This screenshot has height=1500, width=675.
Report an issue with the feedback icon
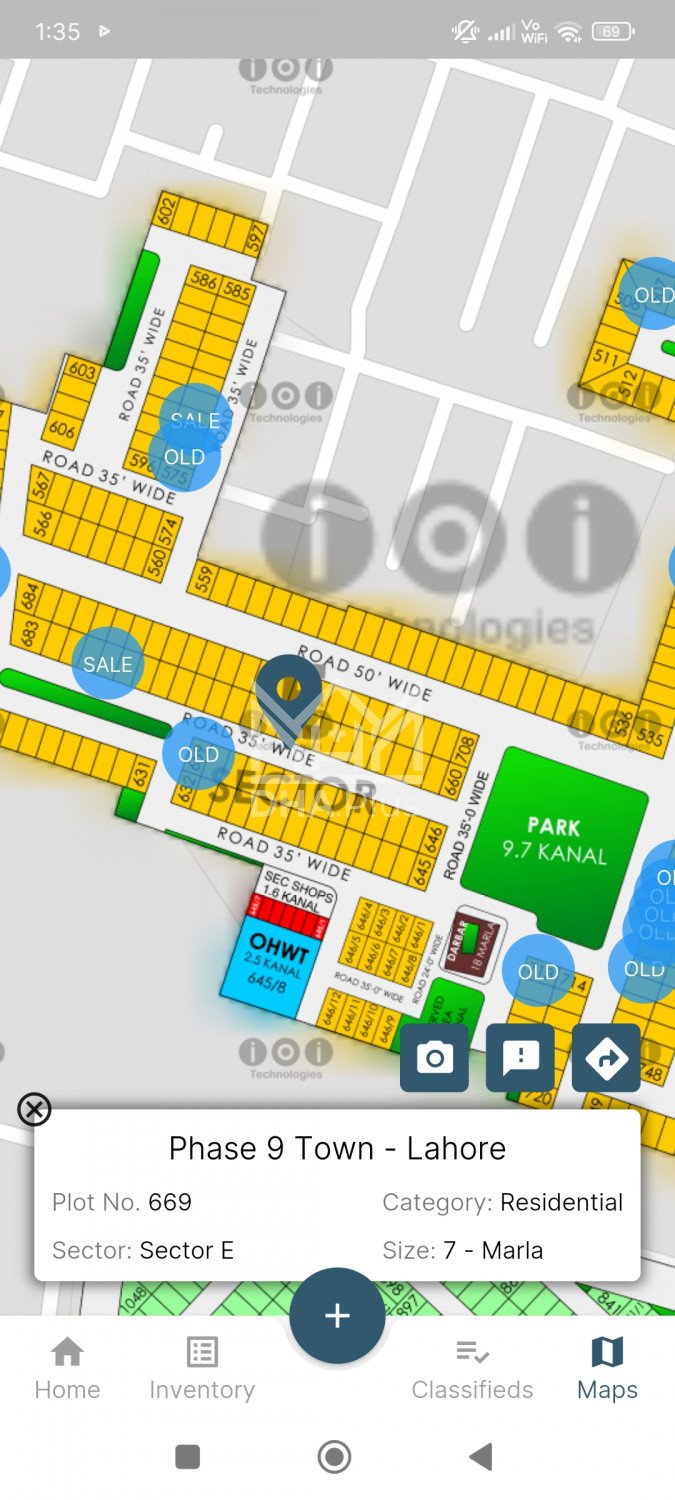coord(520,1058)
